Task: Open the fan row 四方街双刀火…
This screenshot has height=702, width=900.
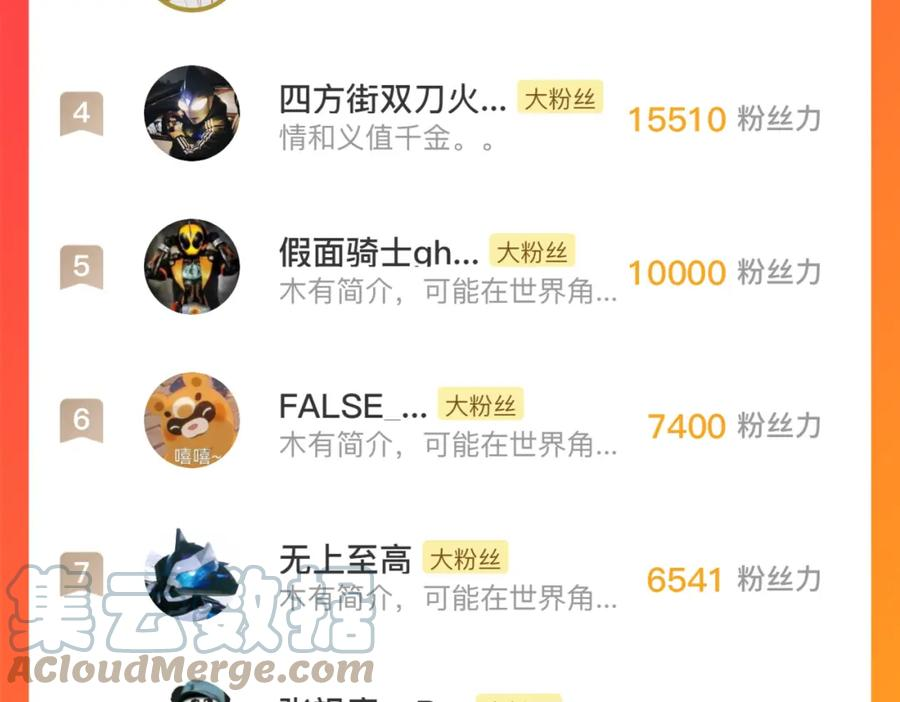Action: (x=449, y=114)
